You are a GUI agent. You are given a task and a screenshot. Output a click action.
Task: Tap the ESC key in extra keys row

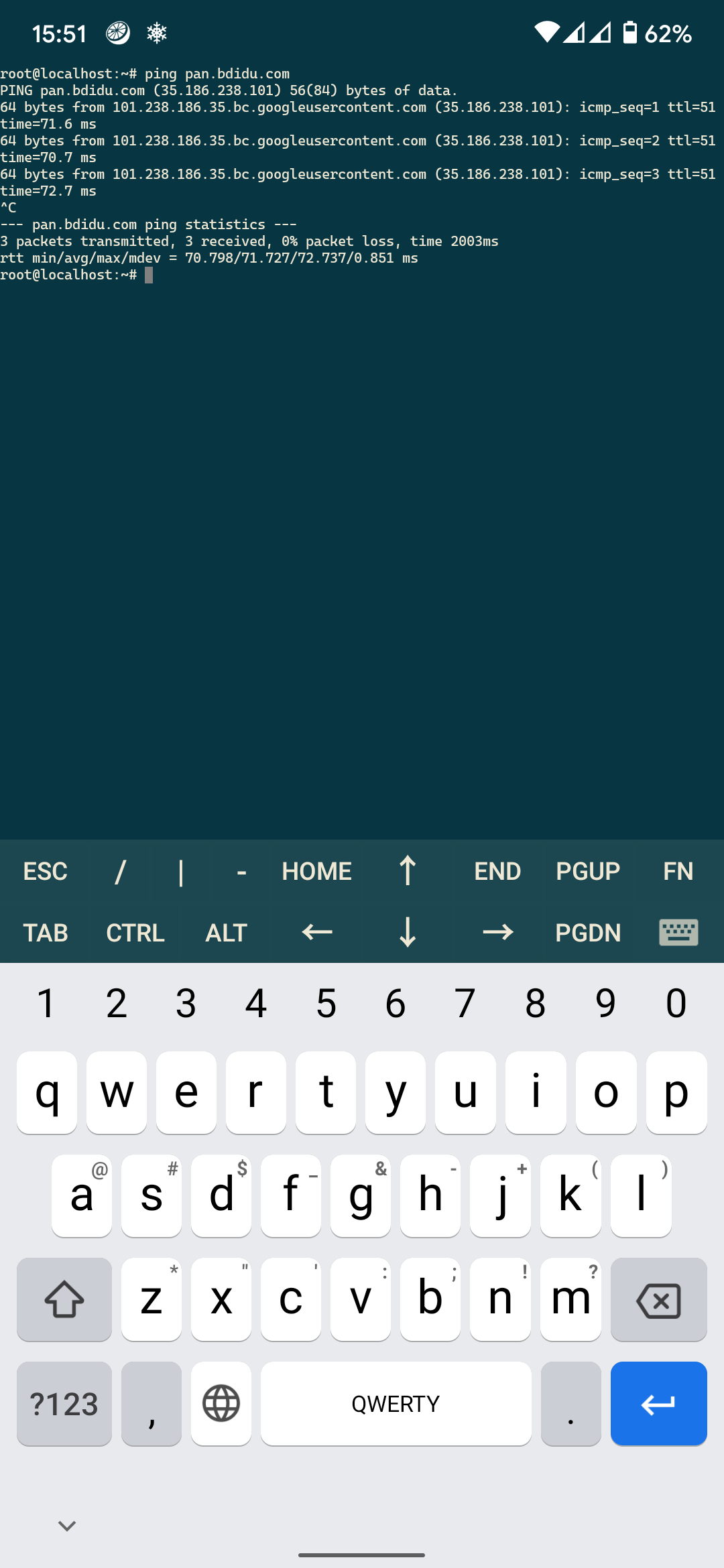tap(45, 871)
